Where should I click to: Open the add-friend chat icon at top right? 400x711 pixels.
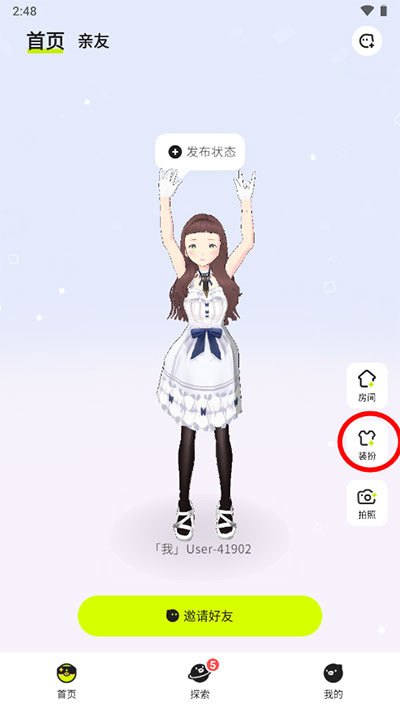[366, 41]
